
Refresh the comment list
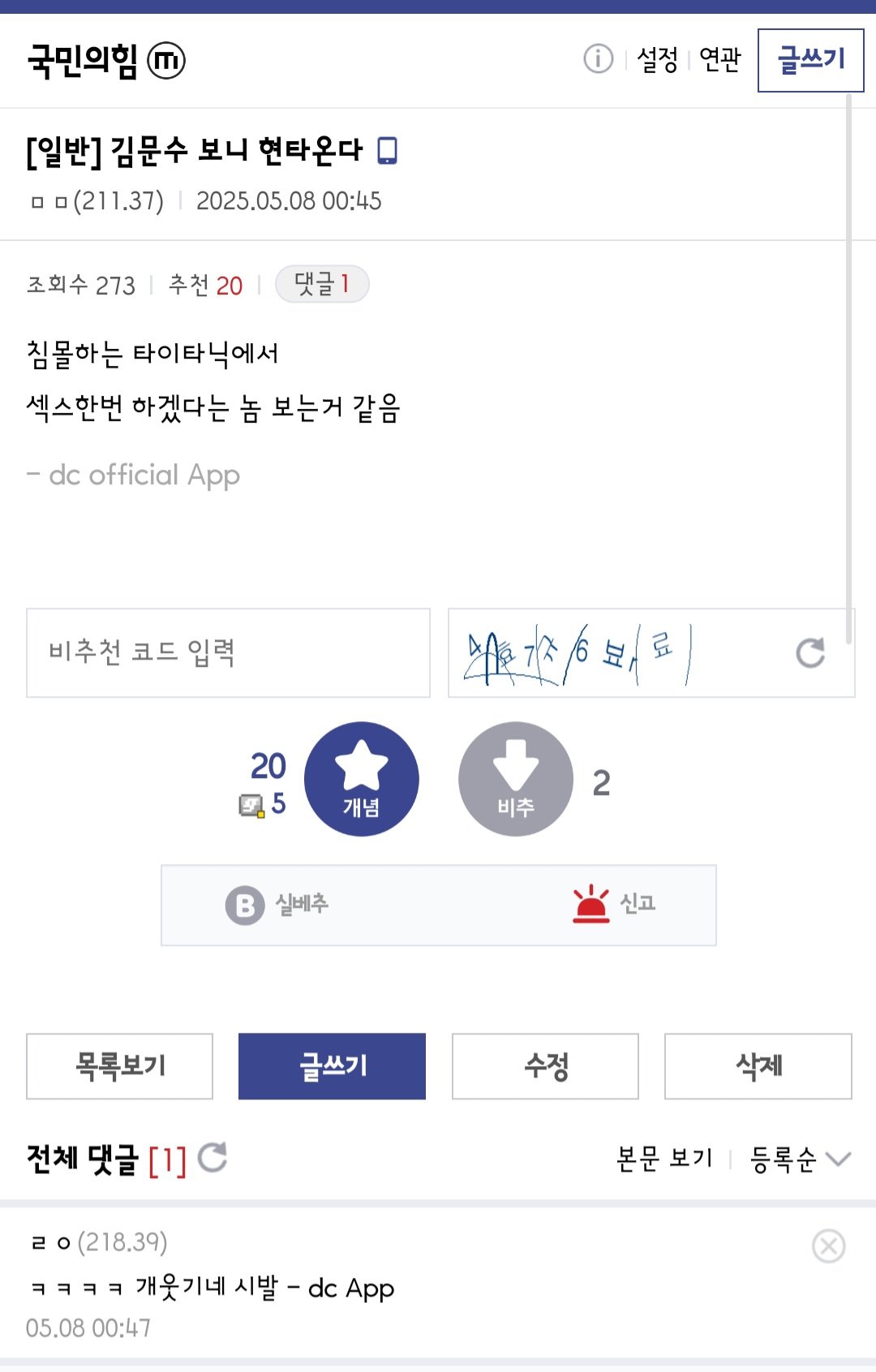[213, 1158]
